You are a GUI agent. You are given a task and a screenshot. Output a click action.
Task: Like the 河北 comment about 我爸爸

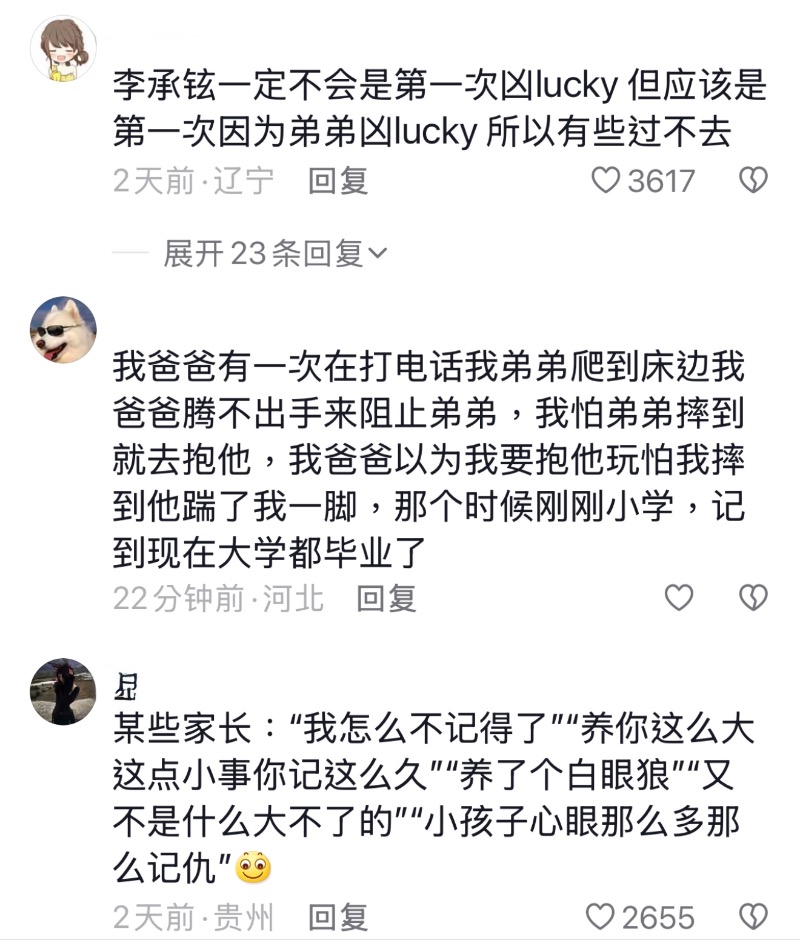pos(679,598)
